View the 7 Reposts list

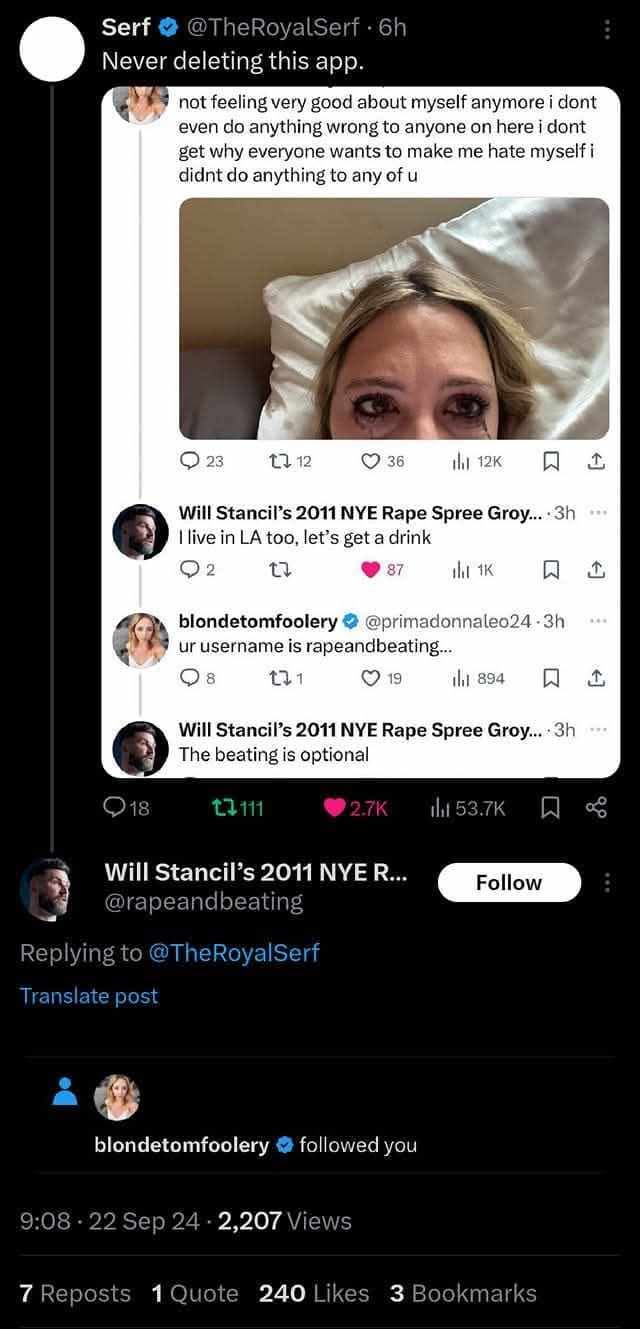[x=75, y=1293]
